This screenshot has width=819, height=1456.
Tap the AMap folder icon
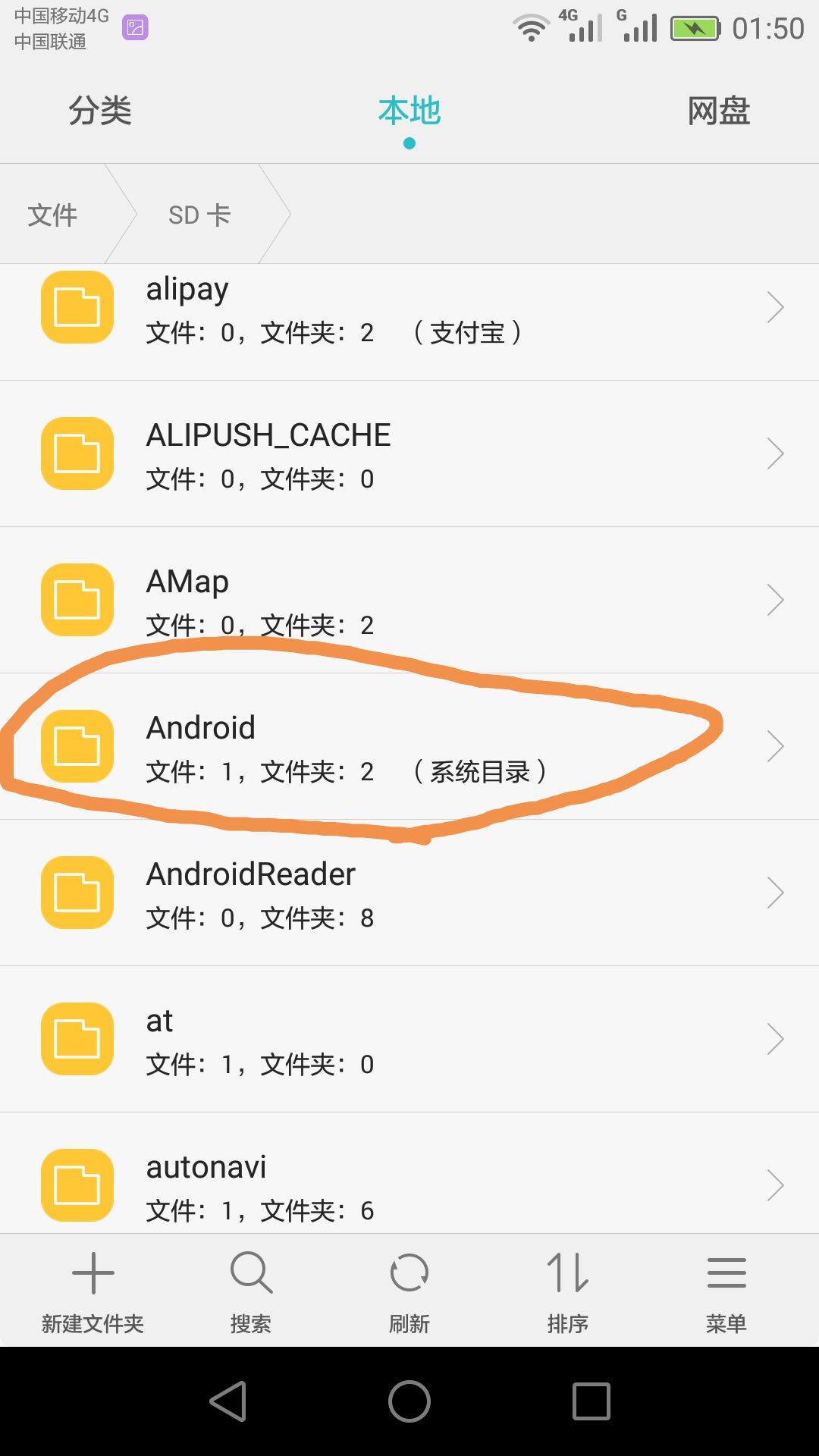(76, 600)
